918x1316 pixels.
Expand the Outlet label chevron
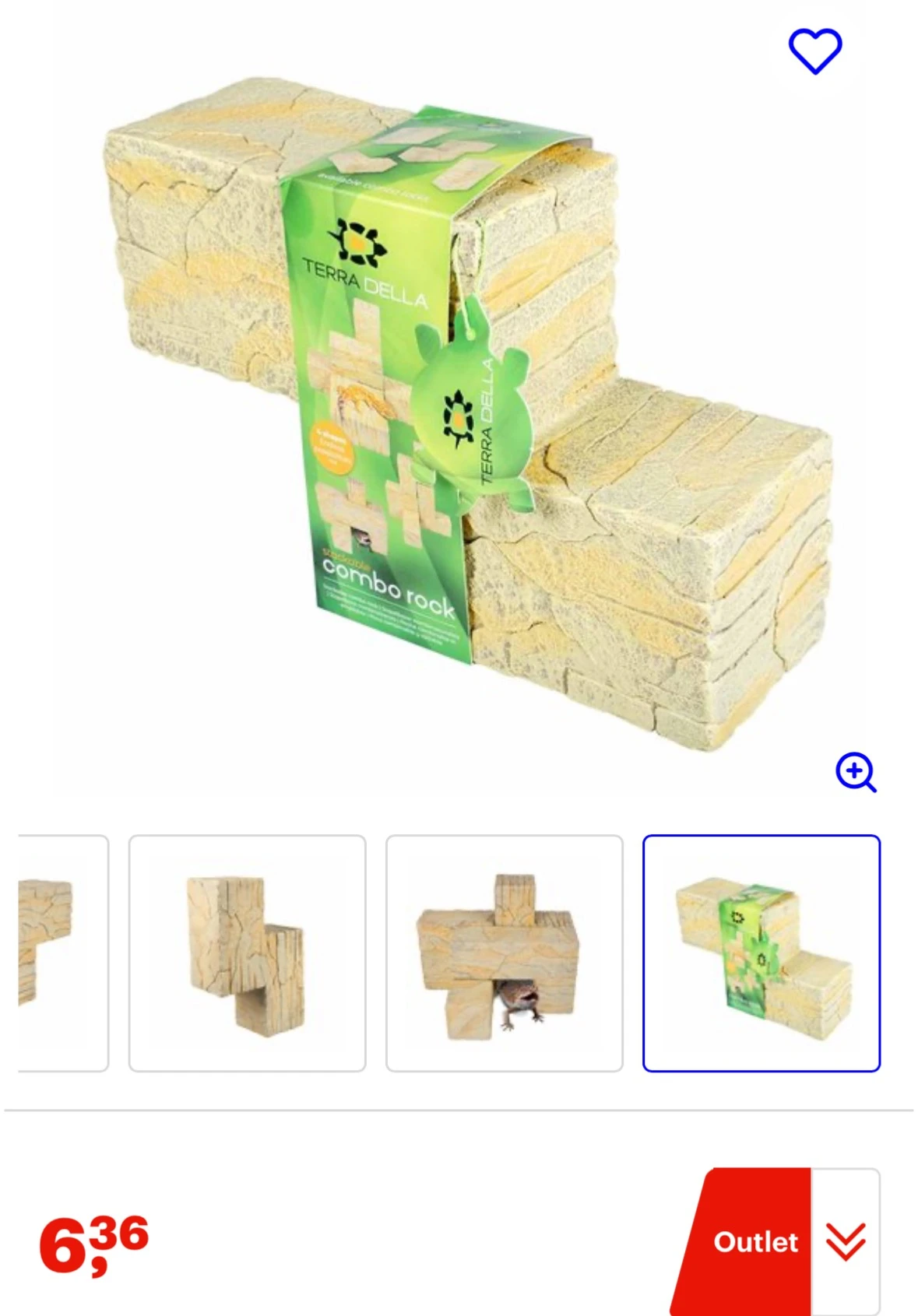(x=846, y=1241)
